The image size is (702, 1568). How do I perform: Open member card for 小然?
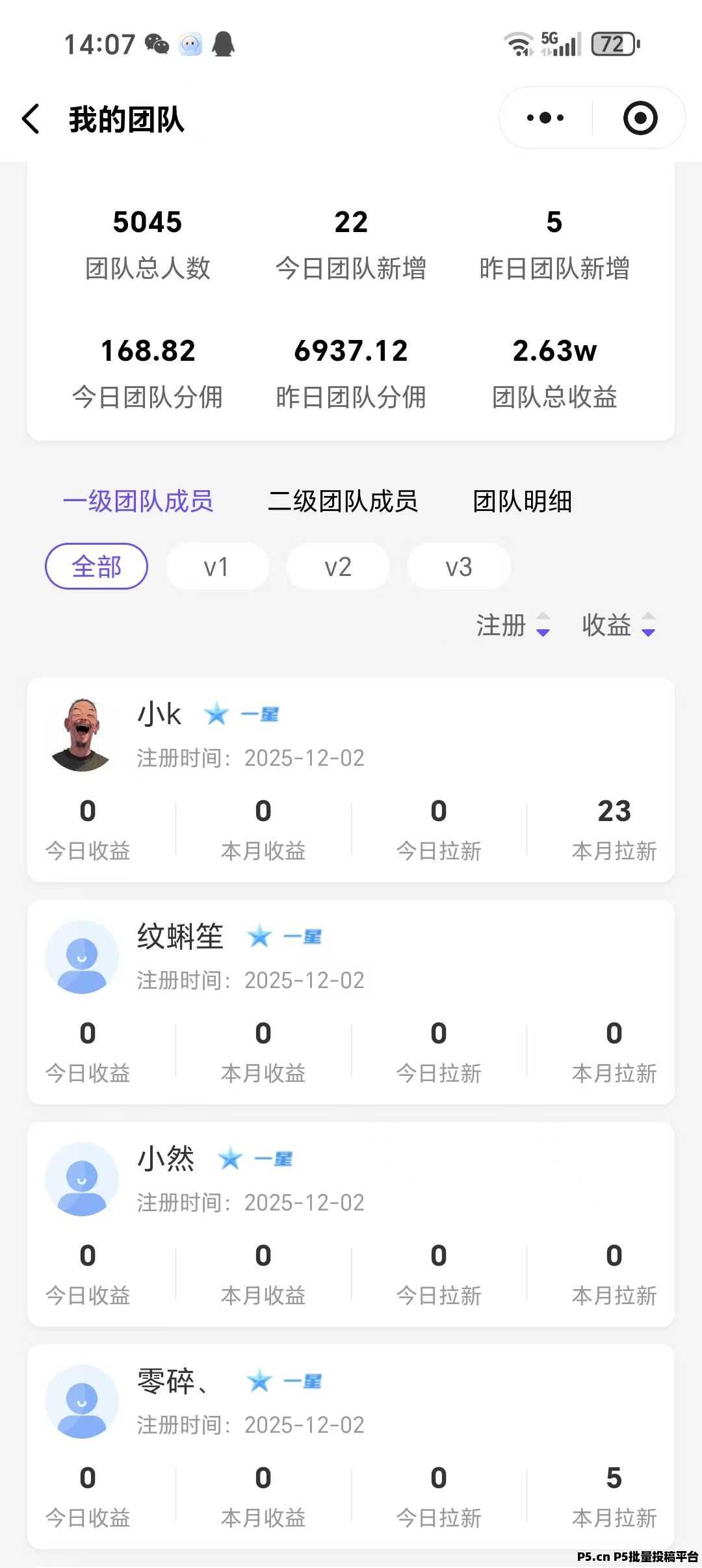(351, 1223)
